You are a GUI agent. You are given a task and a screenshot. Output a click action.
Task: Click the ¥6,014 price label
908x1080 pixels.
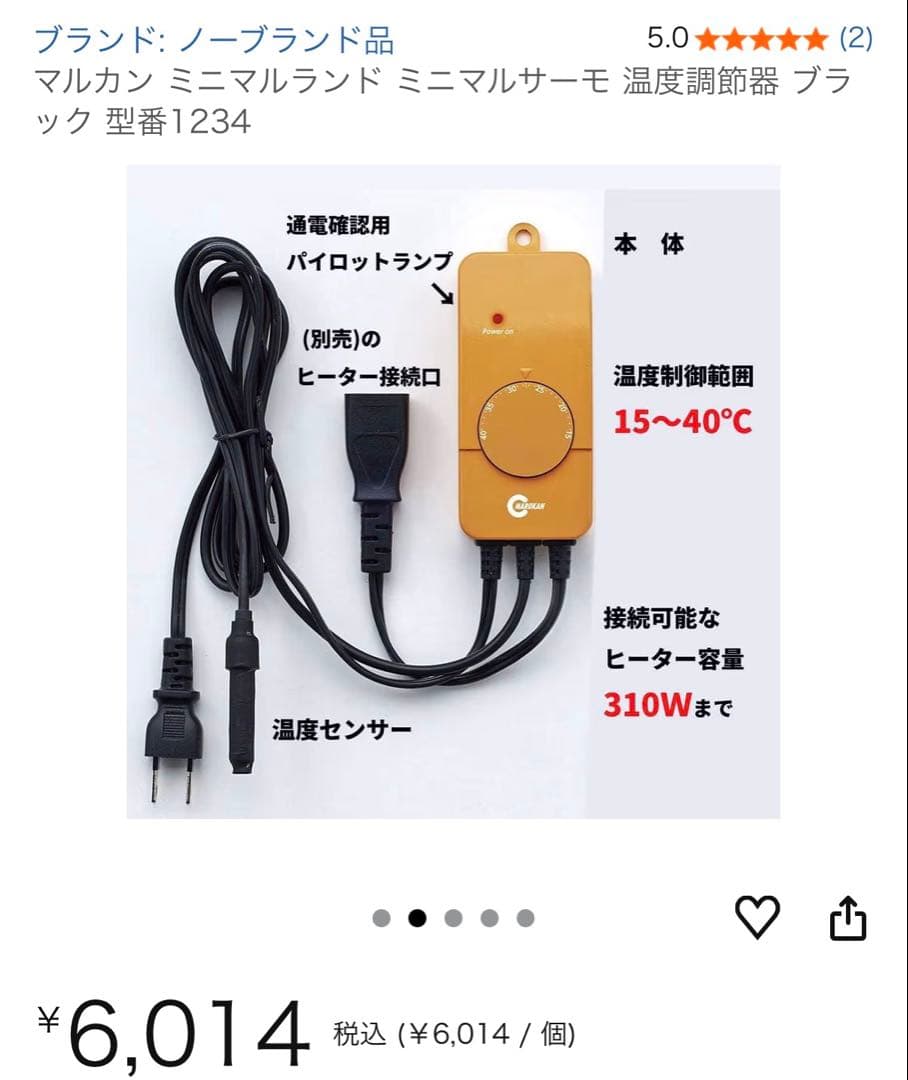pyautogui.click(x=175, y=1025)
